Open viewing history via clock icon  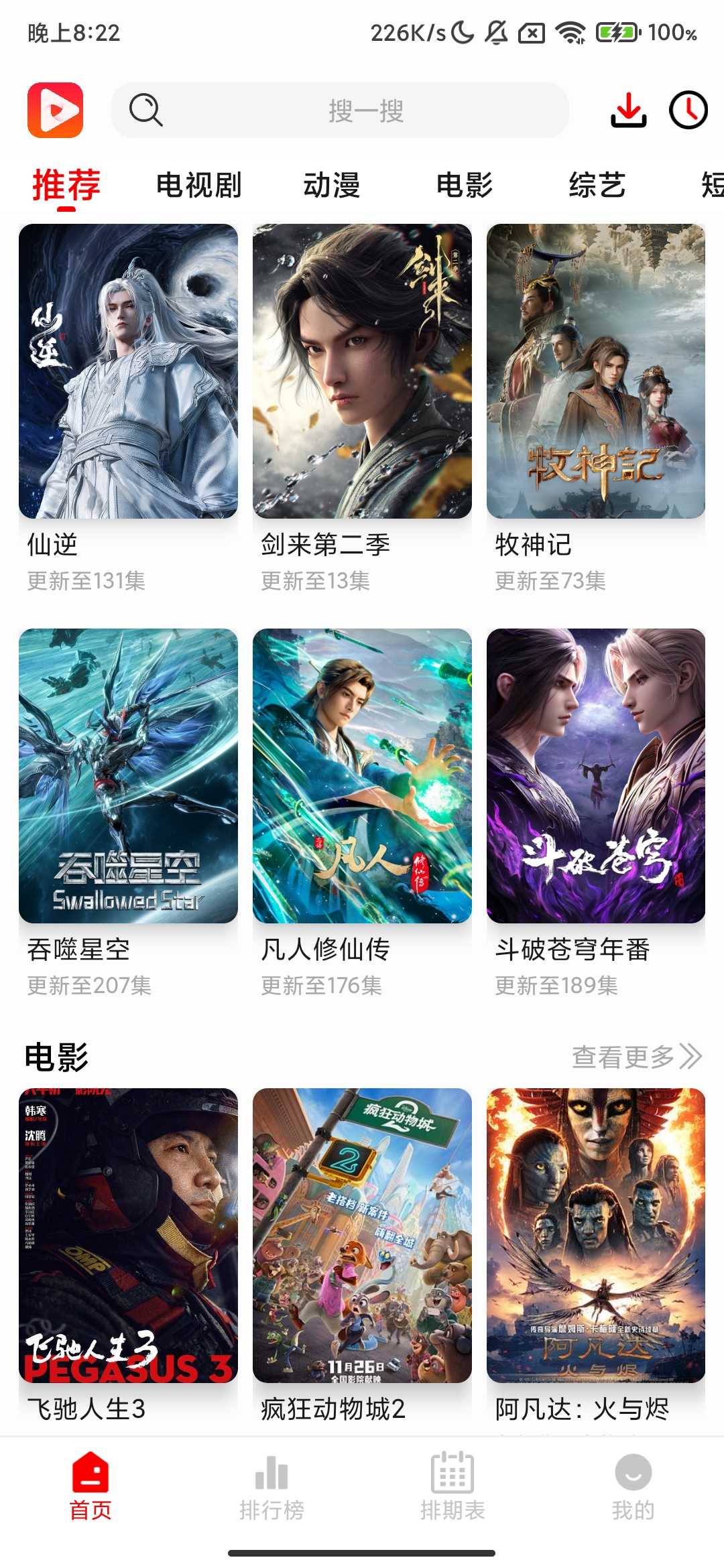pyautogui.click(x=688, y=111)
